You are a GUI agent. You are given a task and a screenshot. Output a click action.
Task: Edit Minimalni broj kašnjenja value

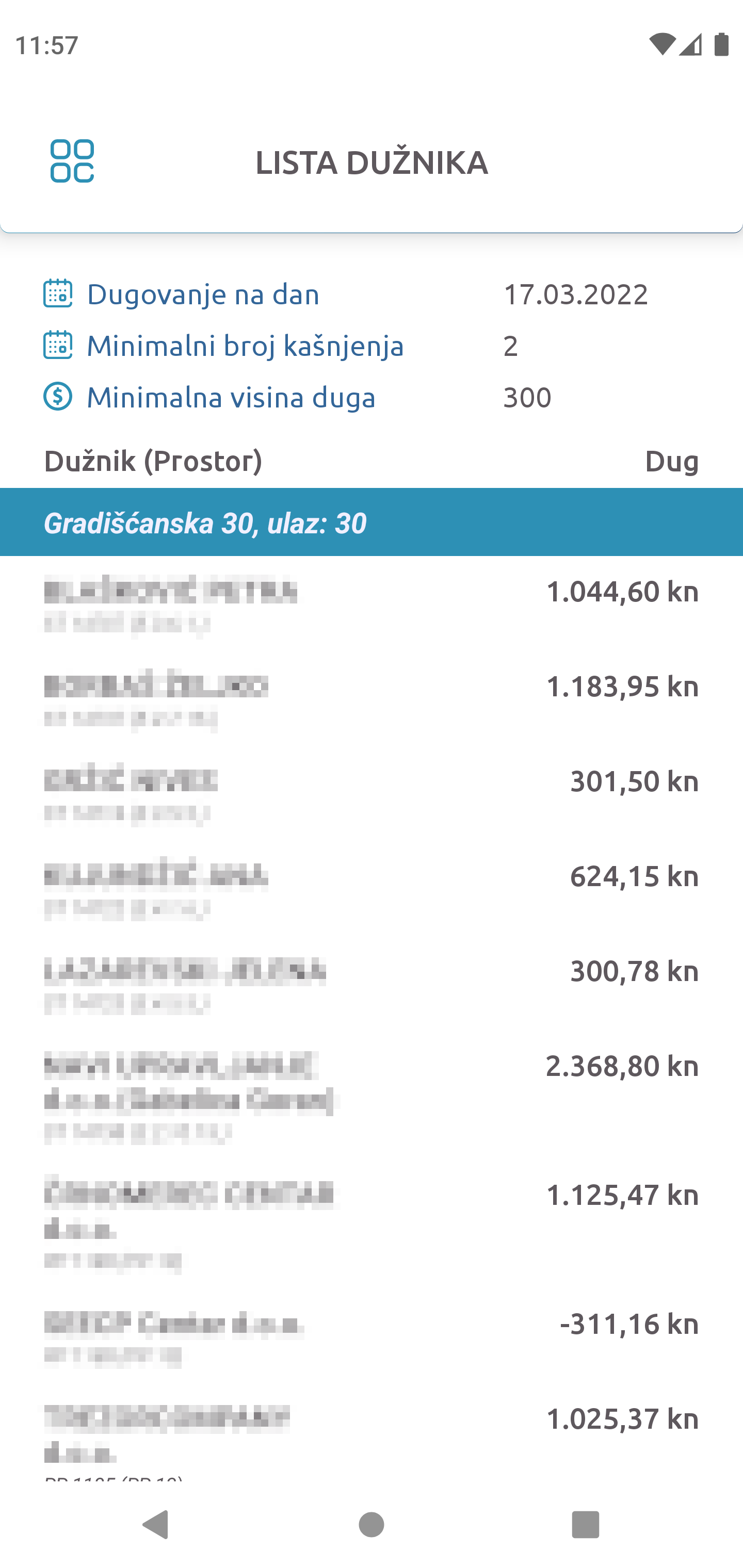coord(510,346)
